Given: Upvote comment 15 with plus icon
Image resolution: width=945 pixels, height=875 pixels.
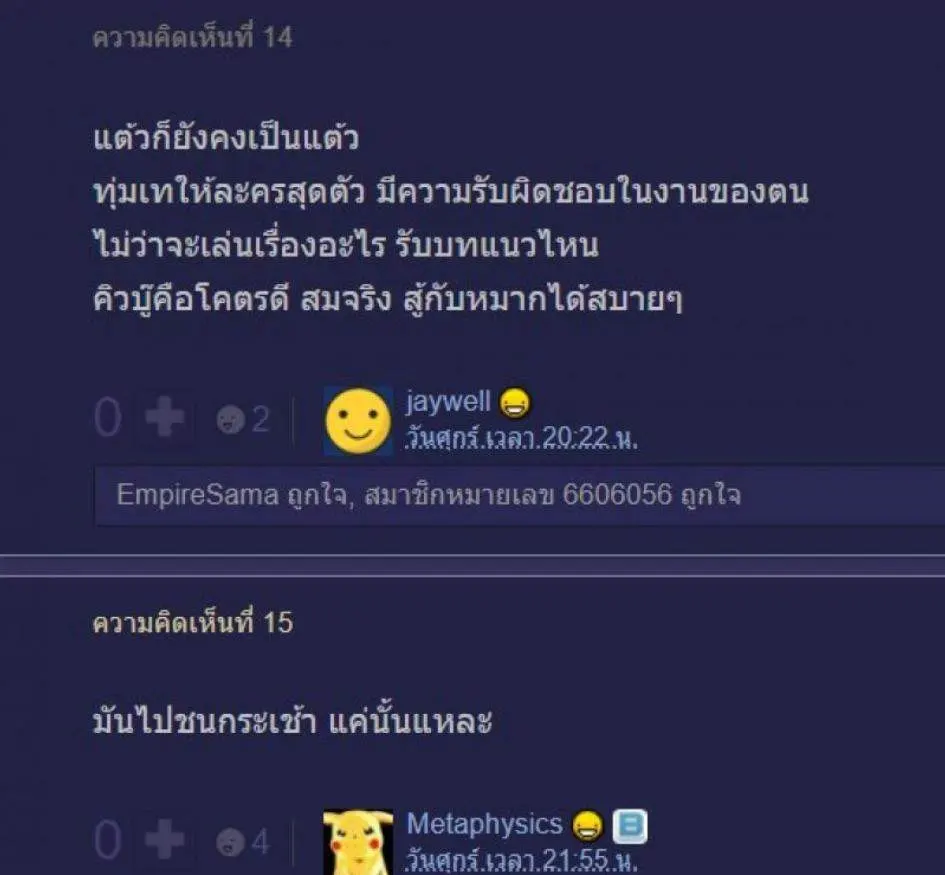Looking at the screenshot, I should pos(164,842).
